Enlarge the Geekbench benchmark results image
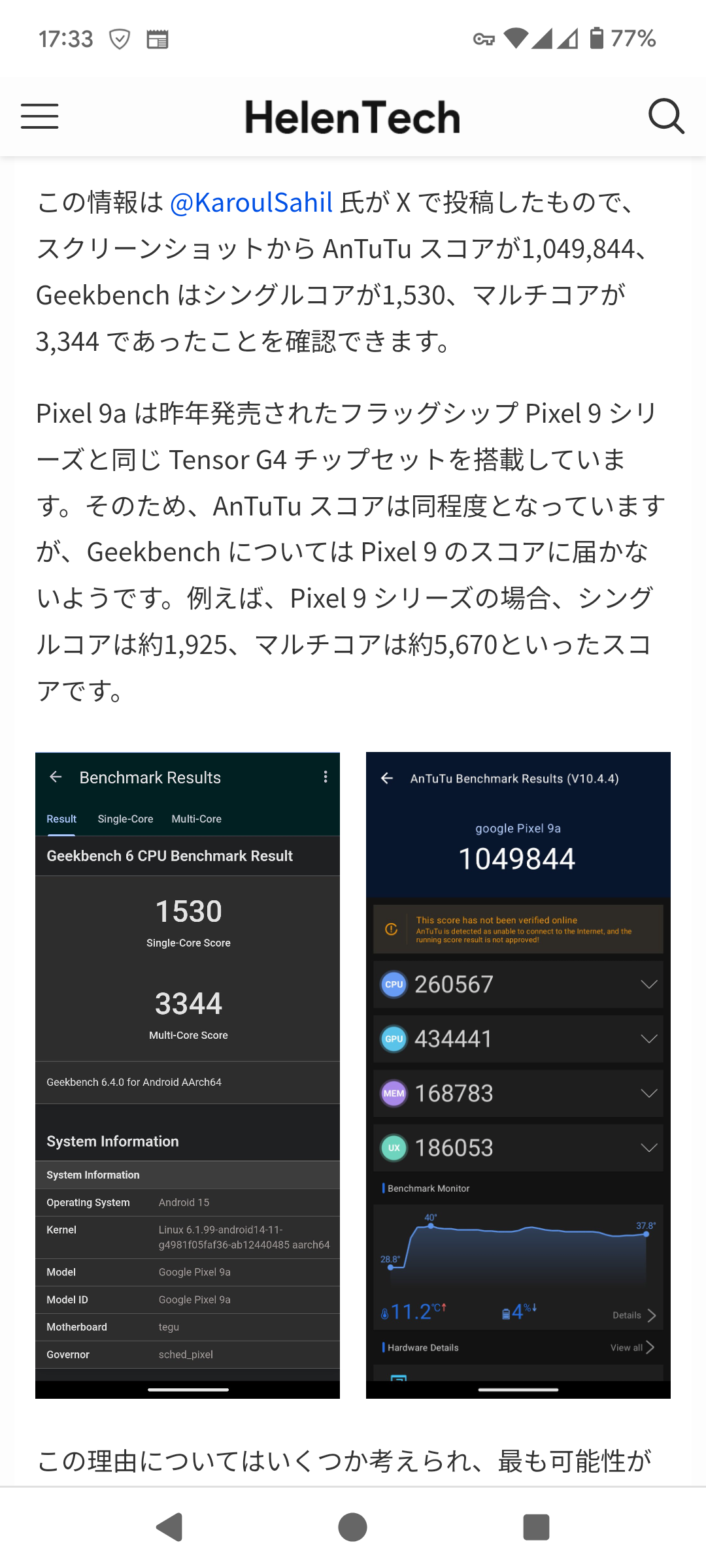 188,1075
